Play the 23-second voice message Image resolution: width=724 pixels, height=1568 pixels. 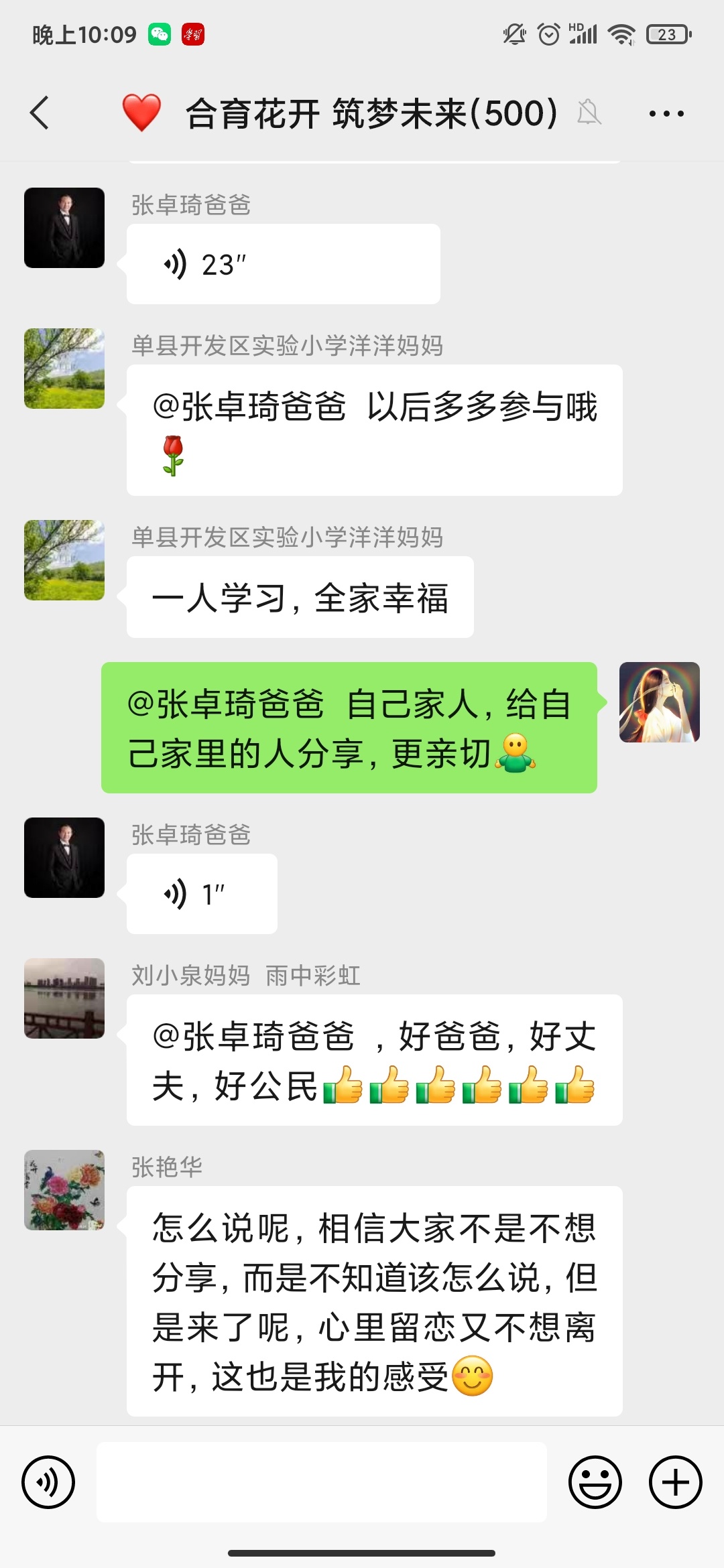click(x=282, y=262)
